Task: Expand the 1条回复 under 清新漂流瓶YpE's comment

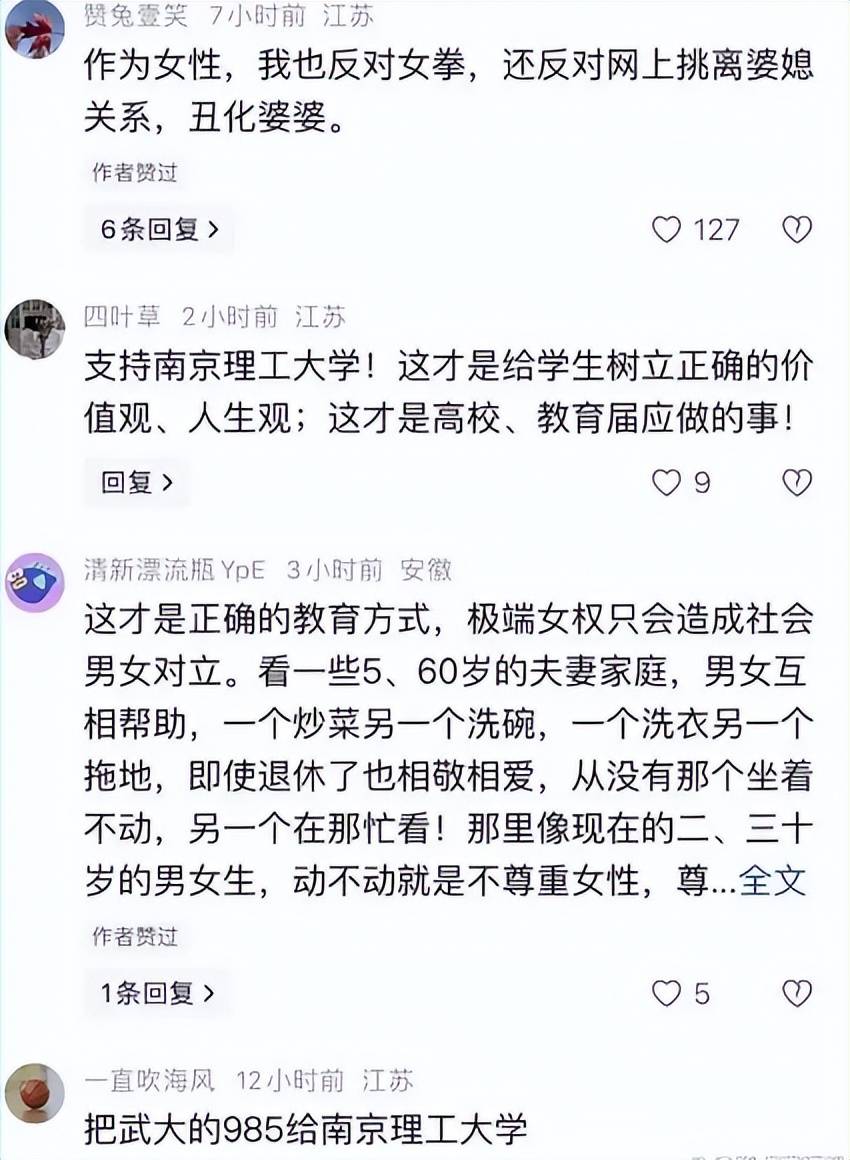Action: click(x=157, y=993)
